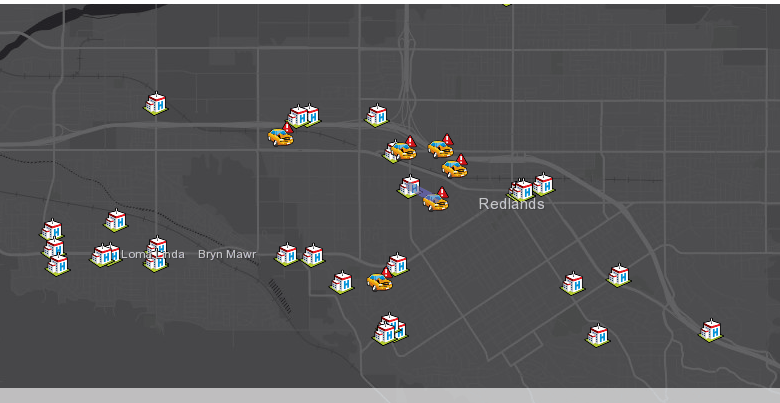Select the westernmost car incident marker
Screen dimensions: 780x403
tap(281, 136)
